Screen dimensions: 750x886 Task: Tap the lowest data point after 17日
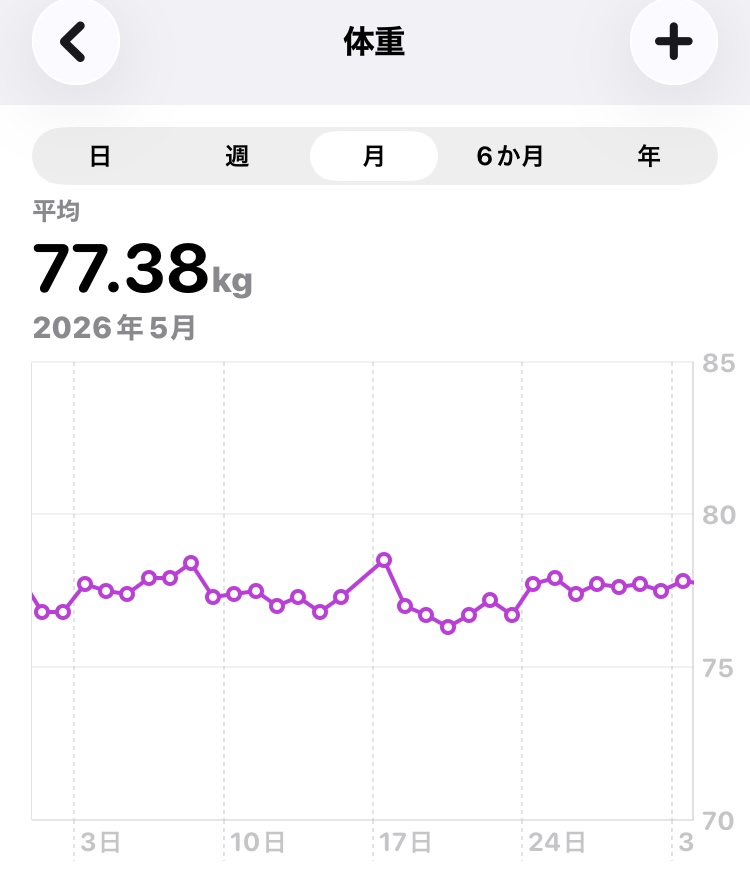[x=448, y=627]
